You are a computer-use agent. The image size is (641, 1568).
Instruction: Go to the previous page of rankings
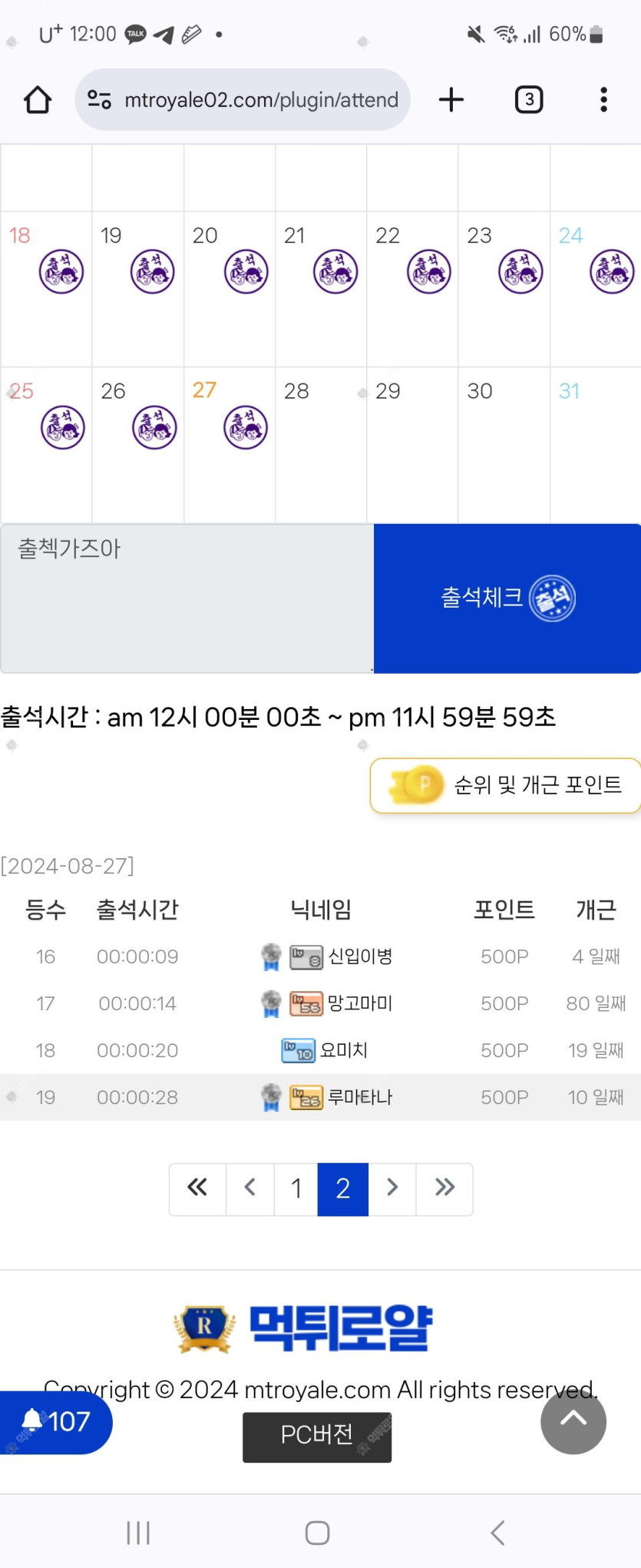tap(250, 1188)
